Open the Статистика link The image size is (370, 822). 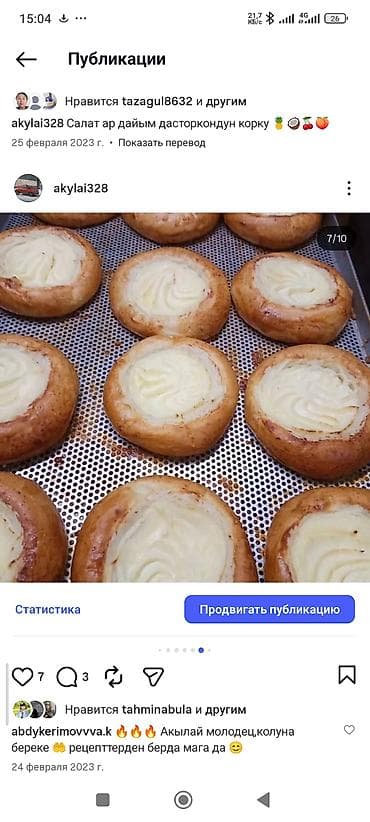(x=48, y=609)
